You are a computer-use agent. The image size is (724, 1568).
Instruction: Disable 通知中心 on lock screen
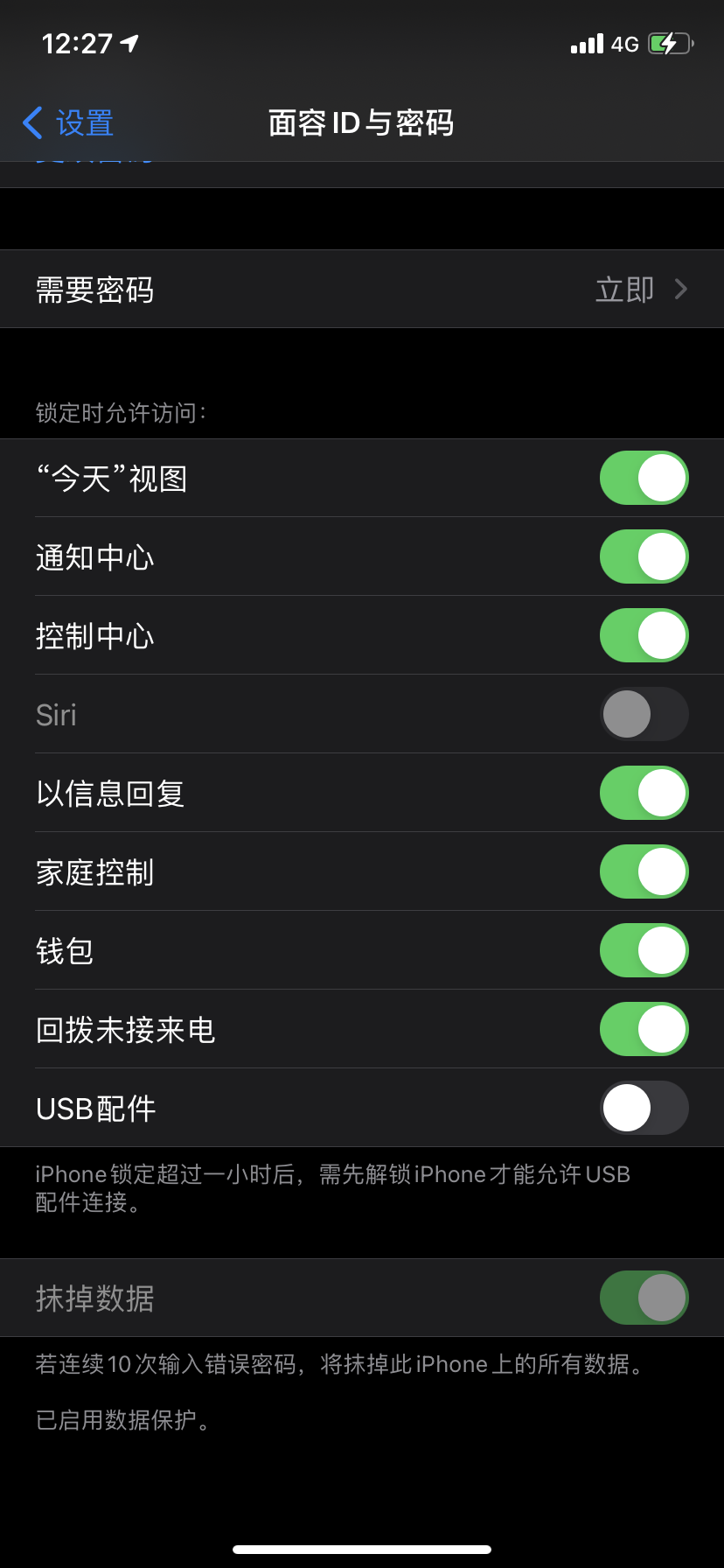[x=644, y=556]
